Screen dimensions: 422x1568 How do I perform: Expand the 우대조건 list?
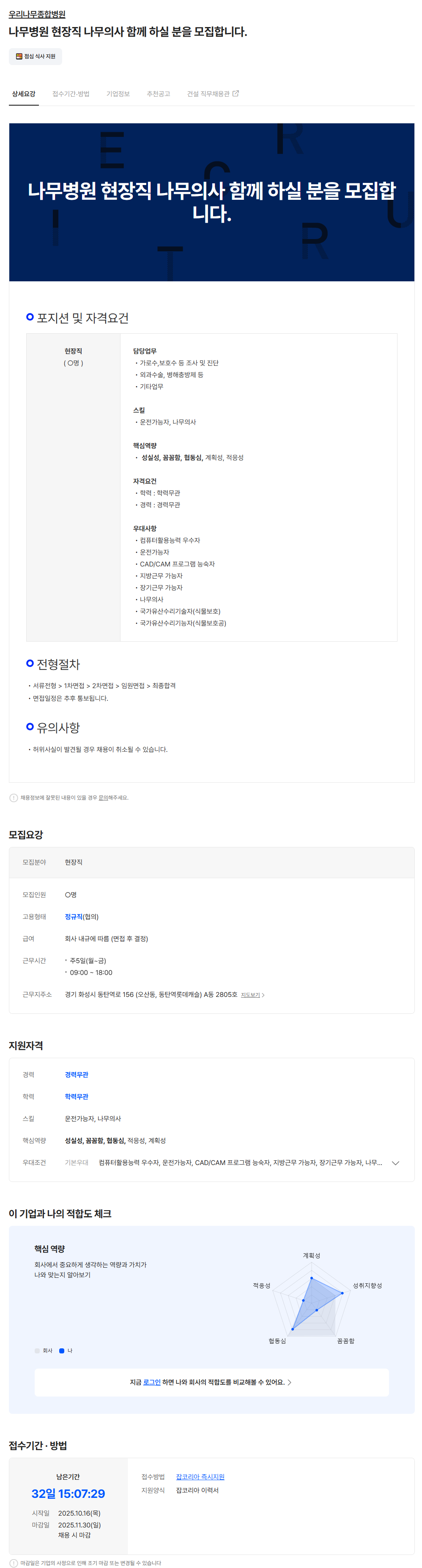pos(395,1162)
